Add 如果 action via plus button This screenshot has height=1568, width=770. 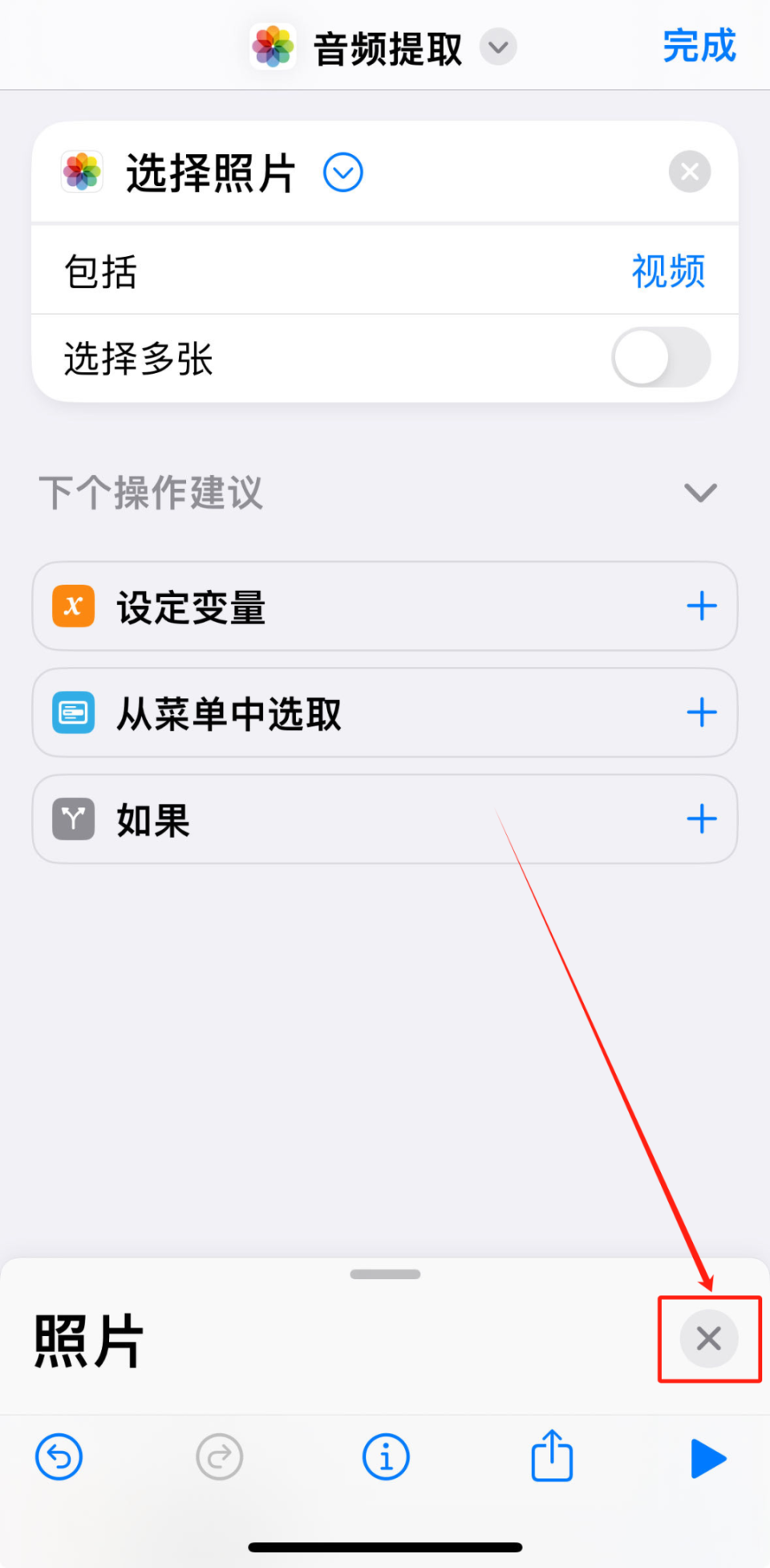click(x=701, y=819)
